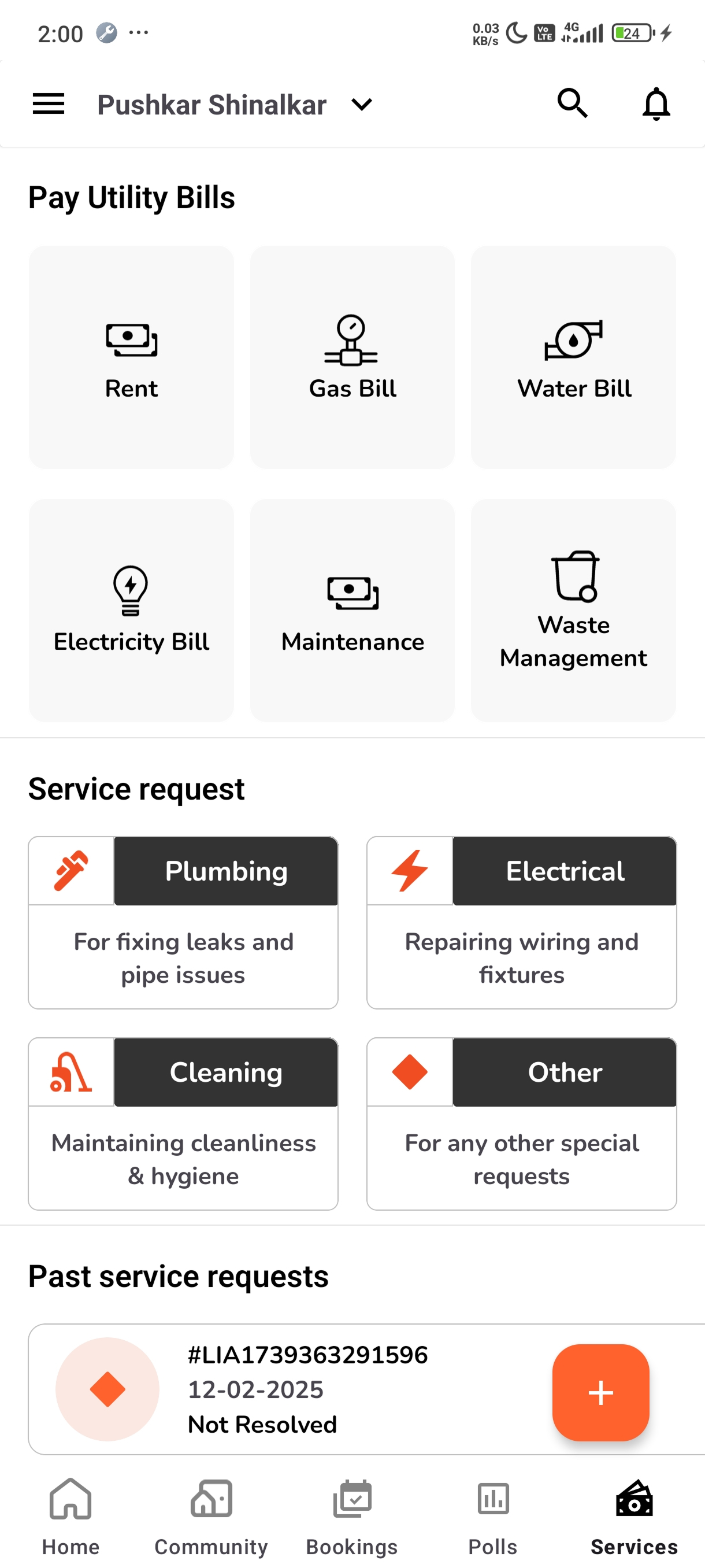Open the notifications bell
This screenshot has width=705, height=1568.
[656, 104]
